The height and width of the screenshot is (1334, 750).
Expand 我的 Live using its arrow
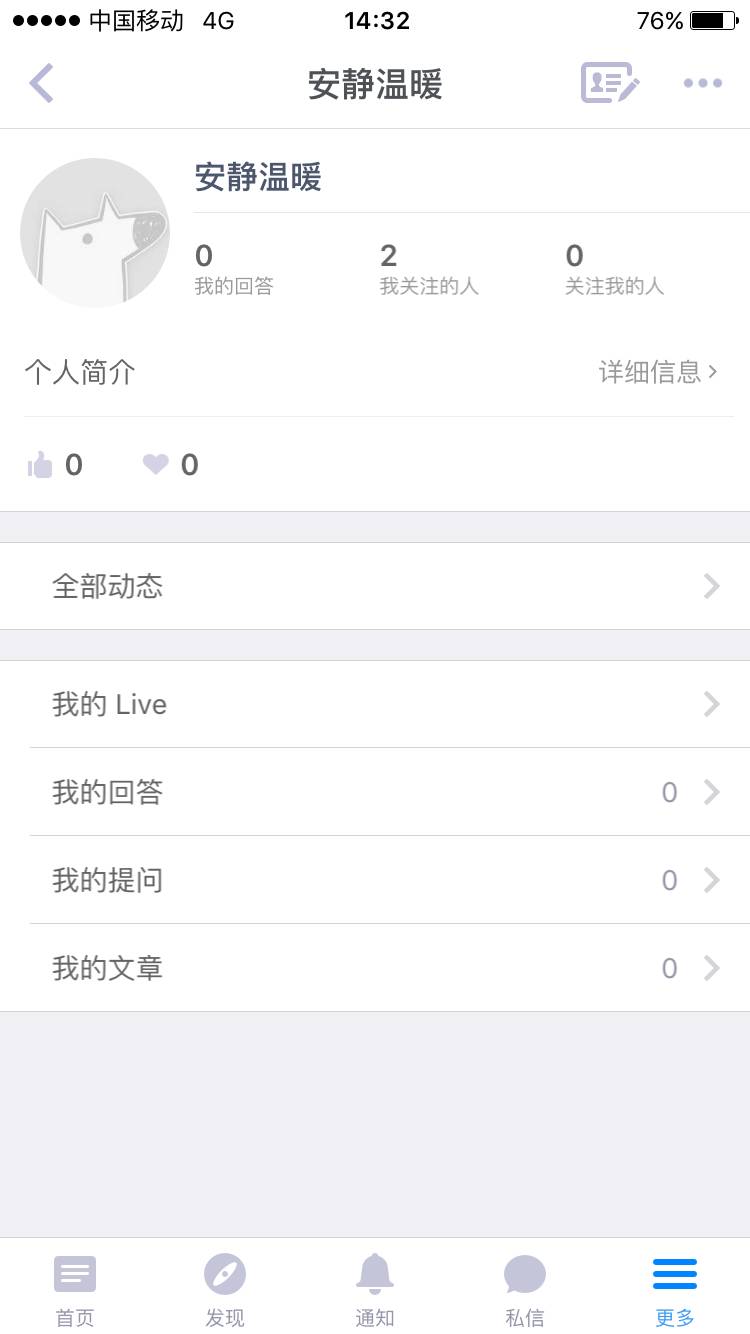pos(710,704)
